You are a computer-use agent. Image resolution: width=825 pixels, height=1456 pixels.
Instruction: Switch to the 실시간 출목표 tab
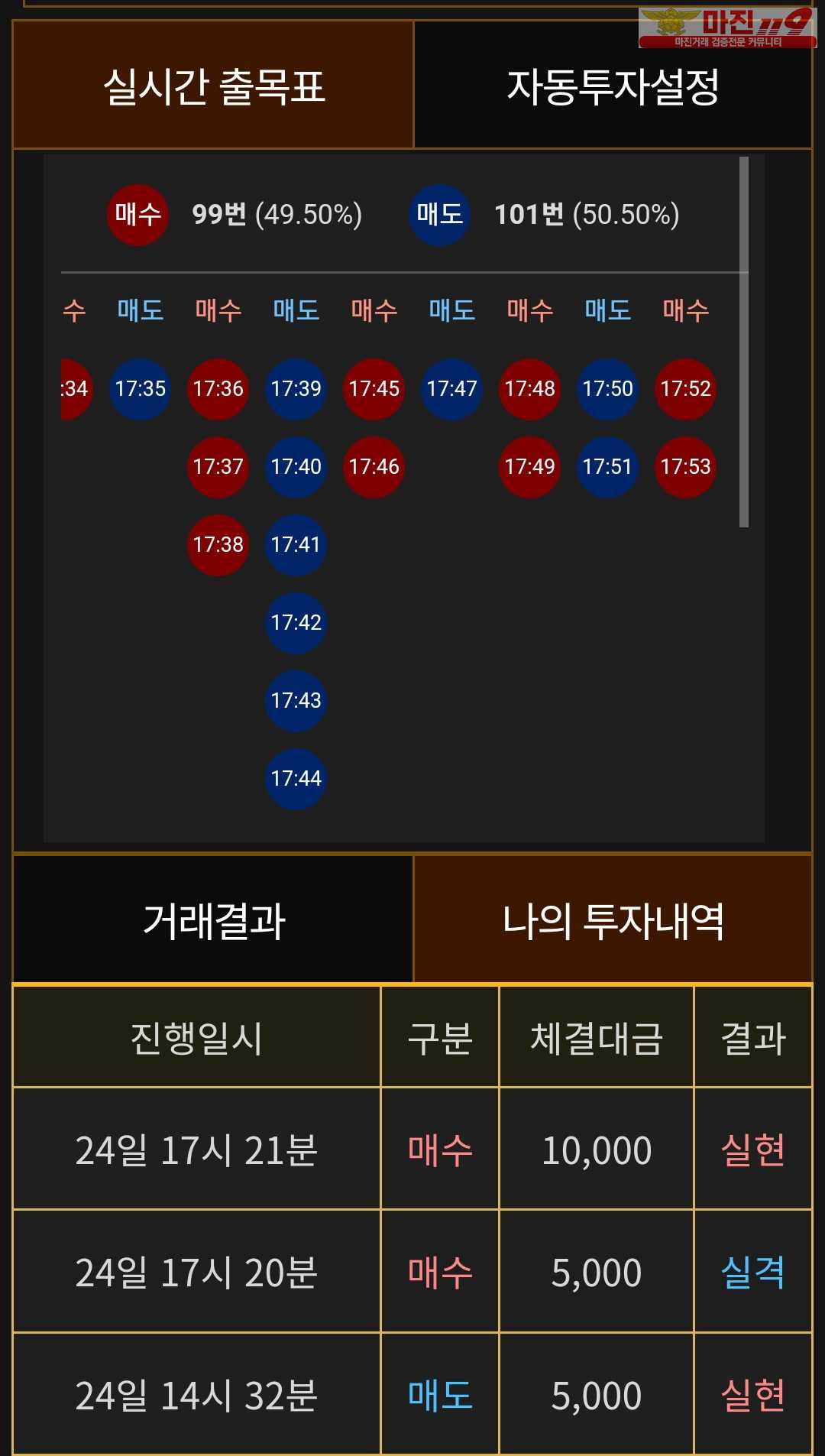[213, 85]
